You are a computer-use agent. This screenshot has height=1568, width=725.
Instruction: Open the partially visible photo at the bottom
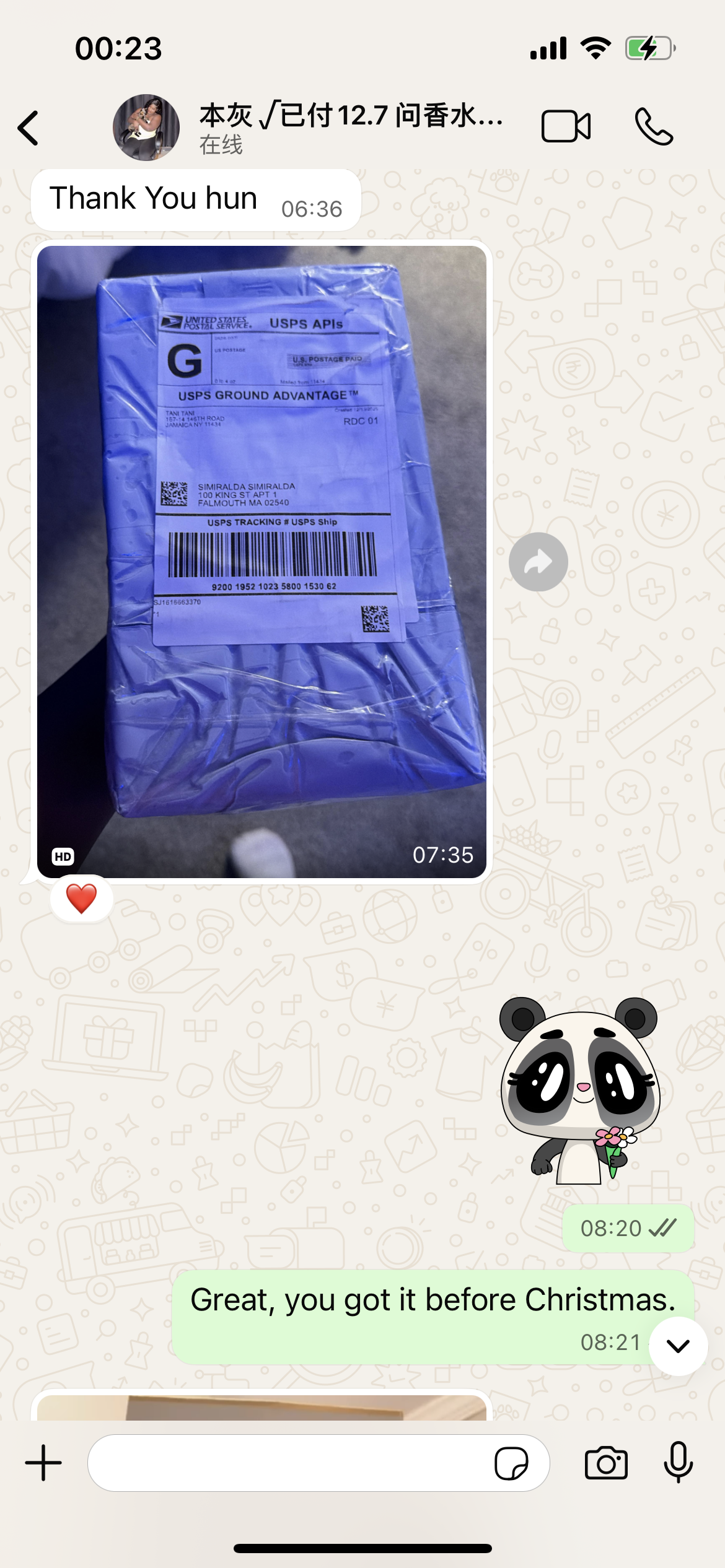coord(261,1407)
